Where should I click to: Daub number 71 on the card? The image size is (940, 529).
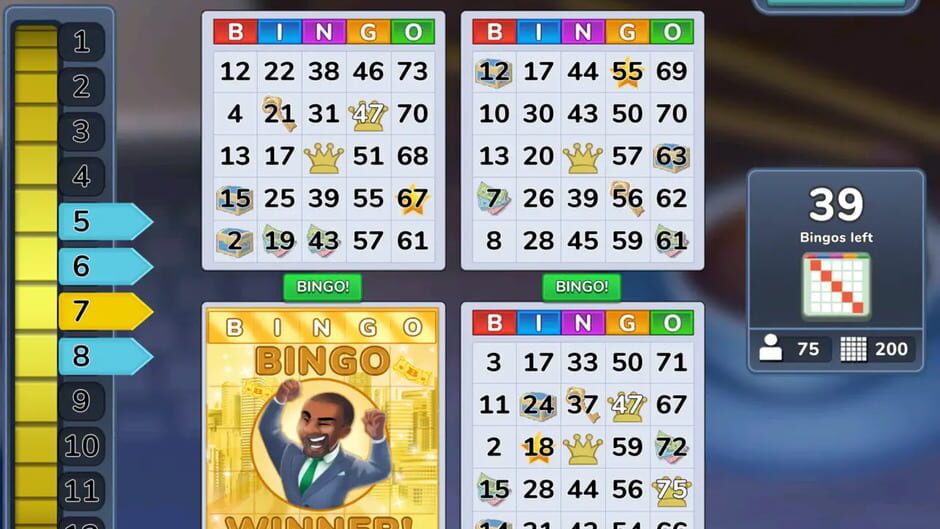[x=671, y=362]
